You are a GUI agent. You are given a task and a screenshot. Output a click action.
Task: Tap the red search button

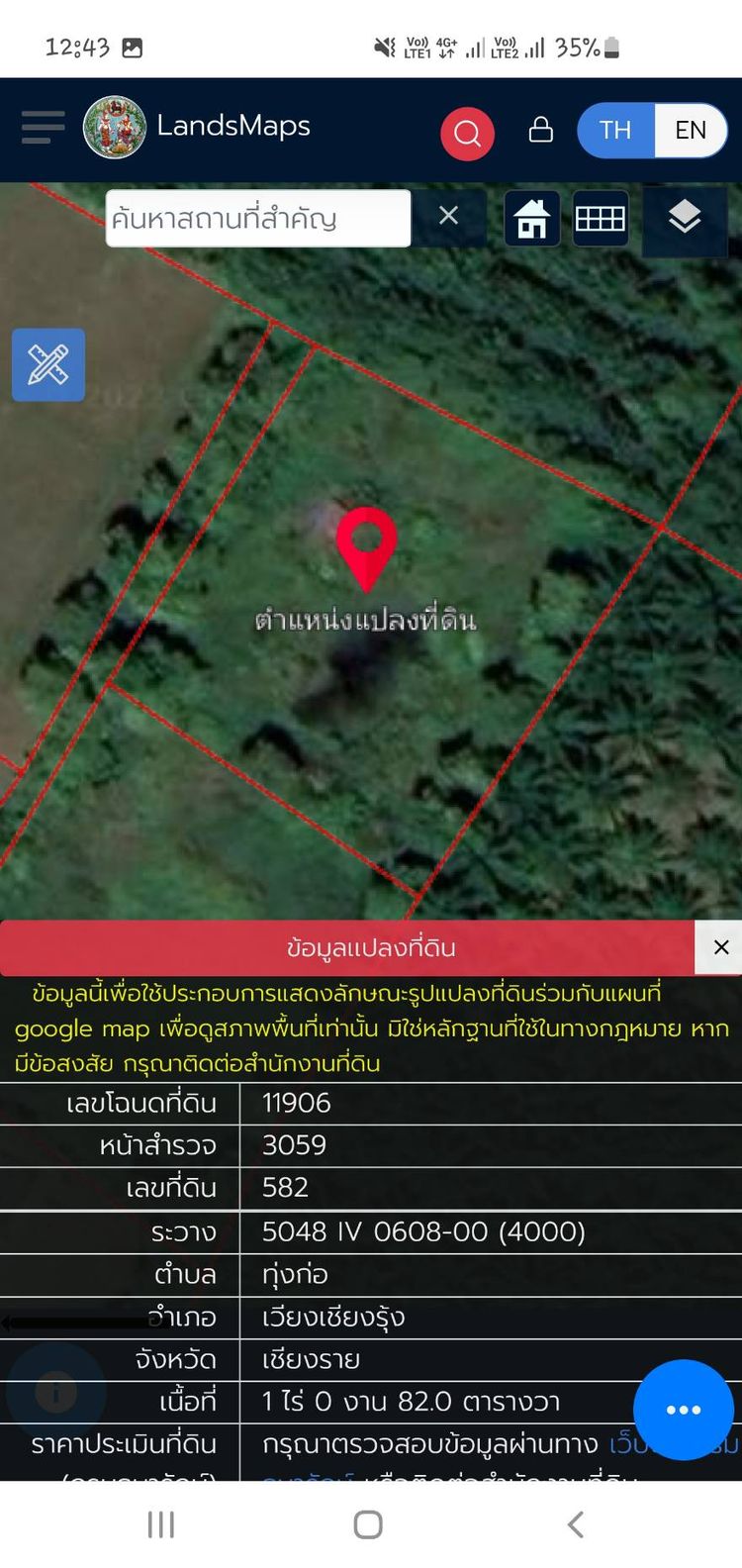click(467, 133)
